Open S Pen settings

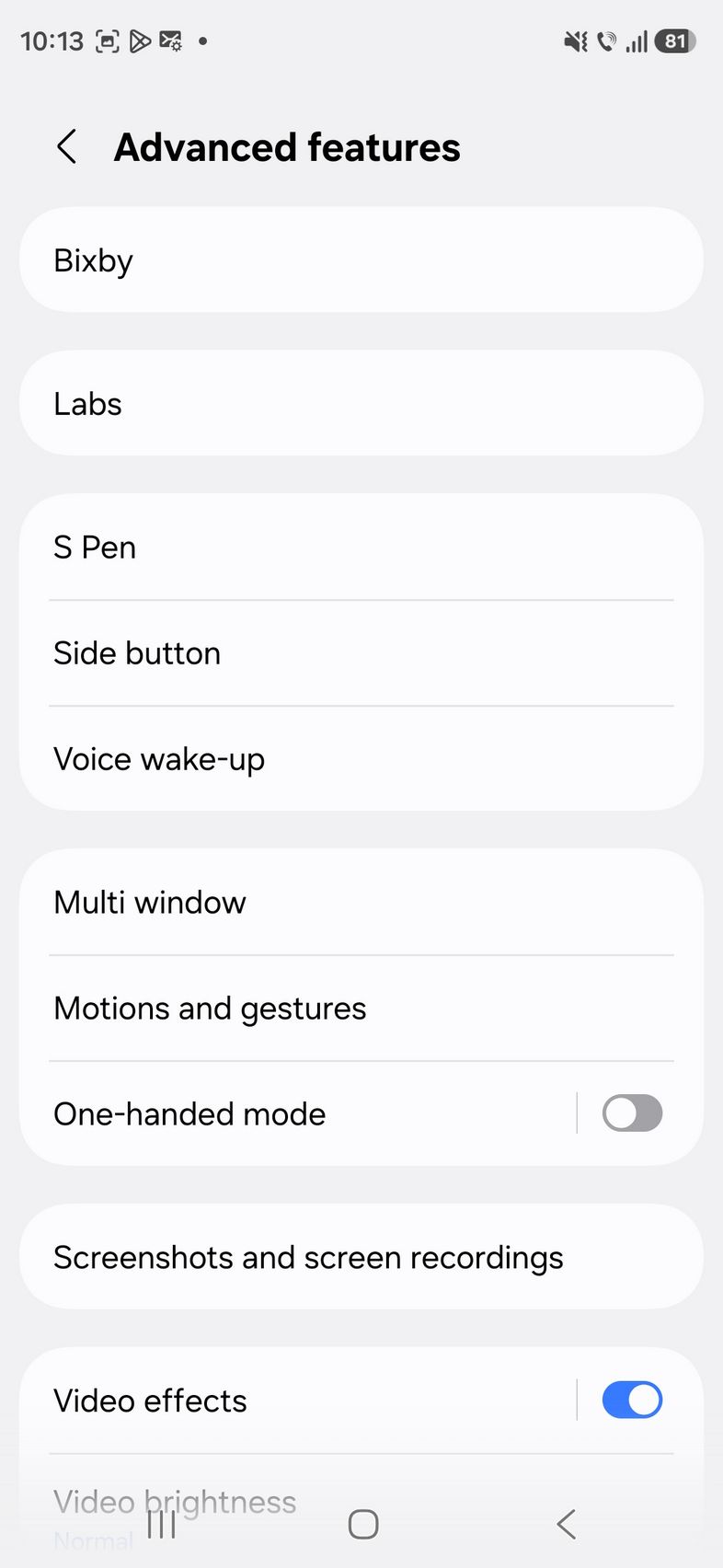point(361,548)
